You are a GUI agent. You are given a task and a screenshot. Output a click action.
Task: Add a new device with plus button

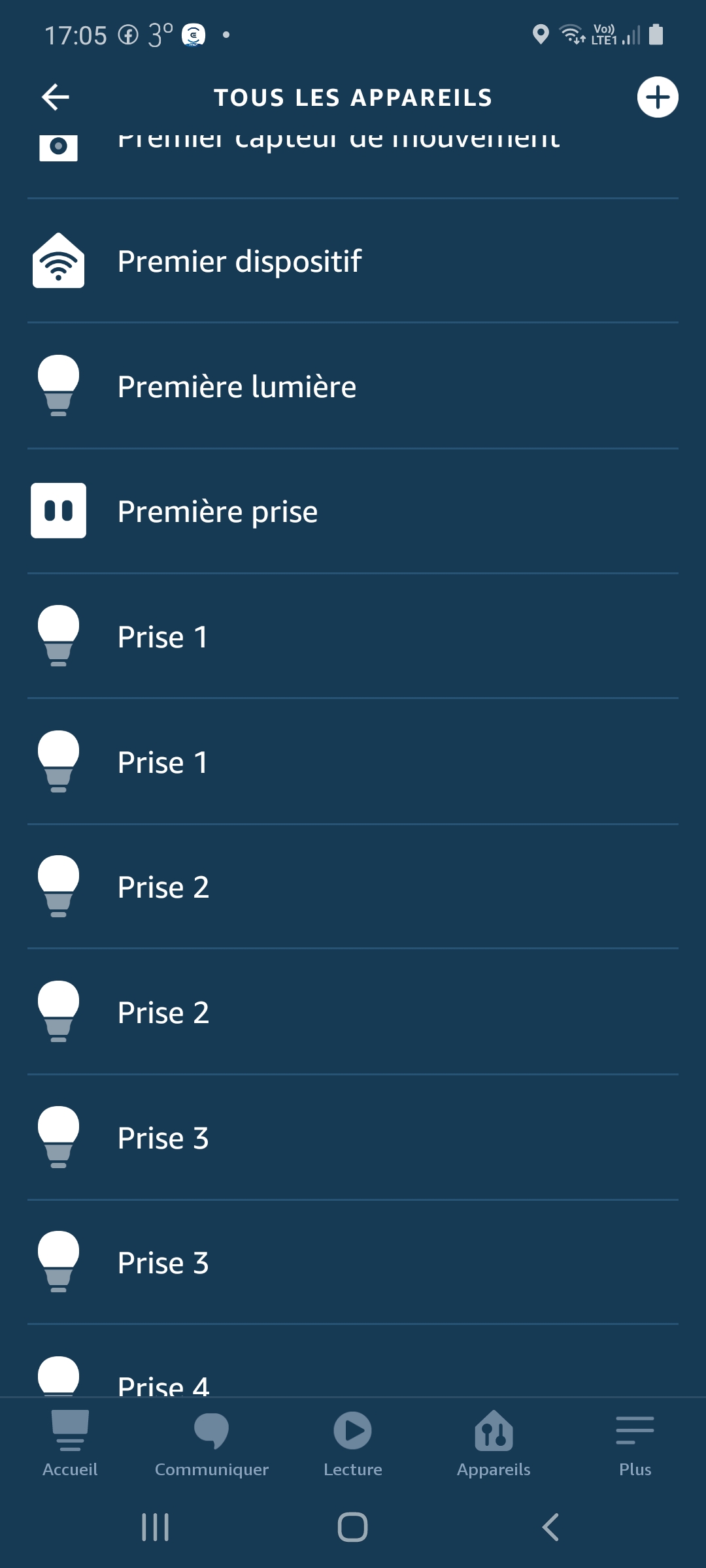pyautogui.click(x=658, y=97)
